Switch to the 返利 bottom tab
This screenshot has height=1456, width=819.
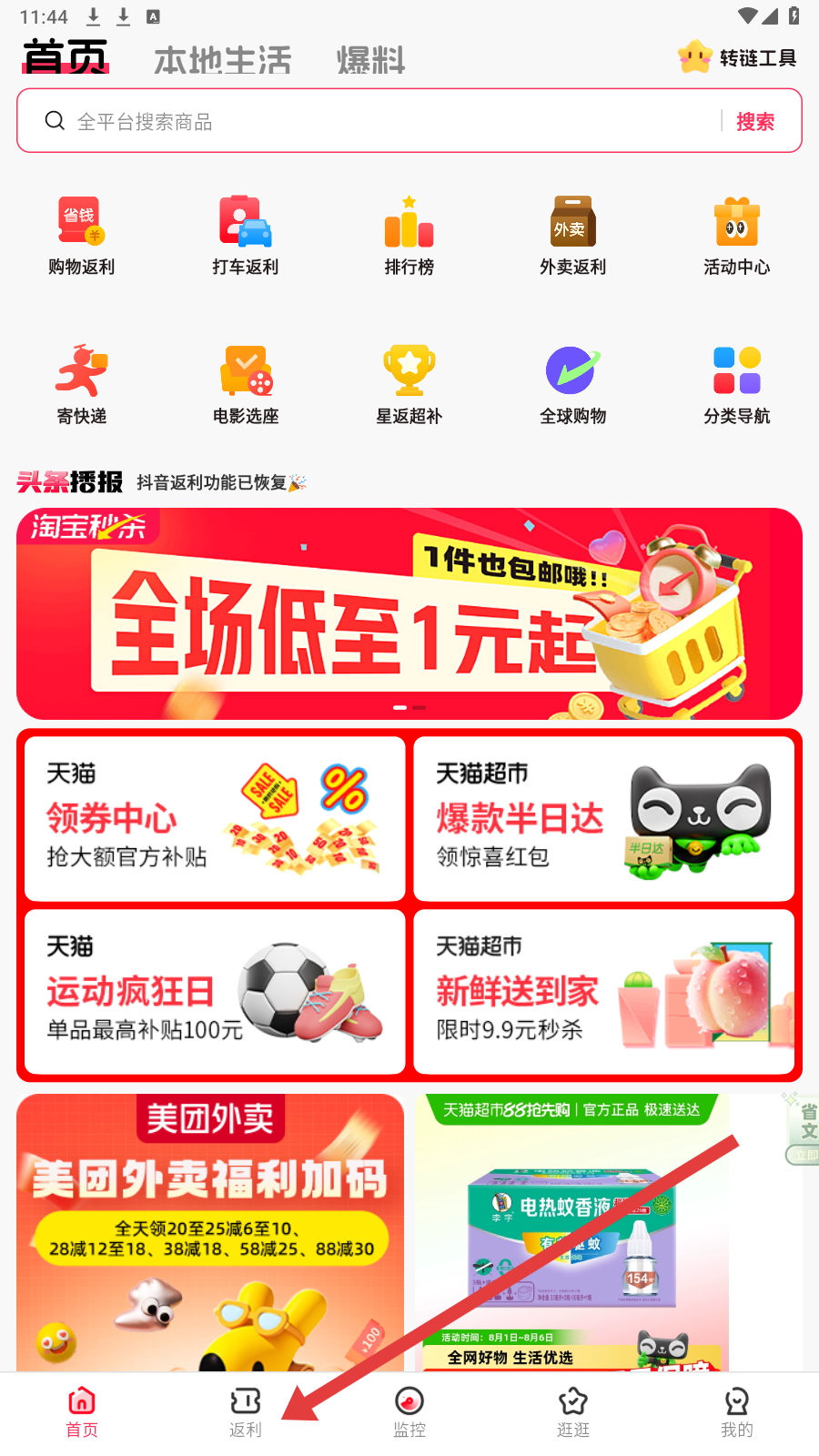pos(245,1411)
